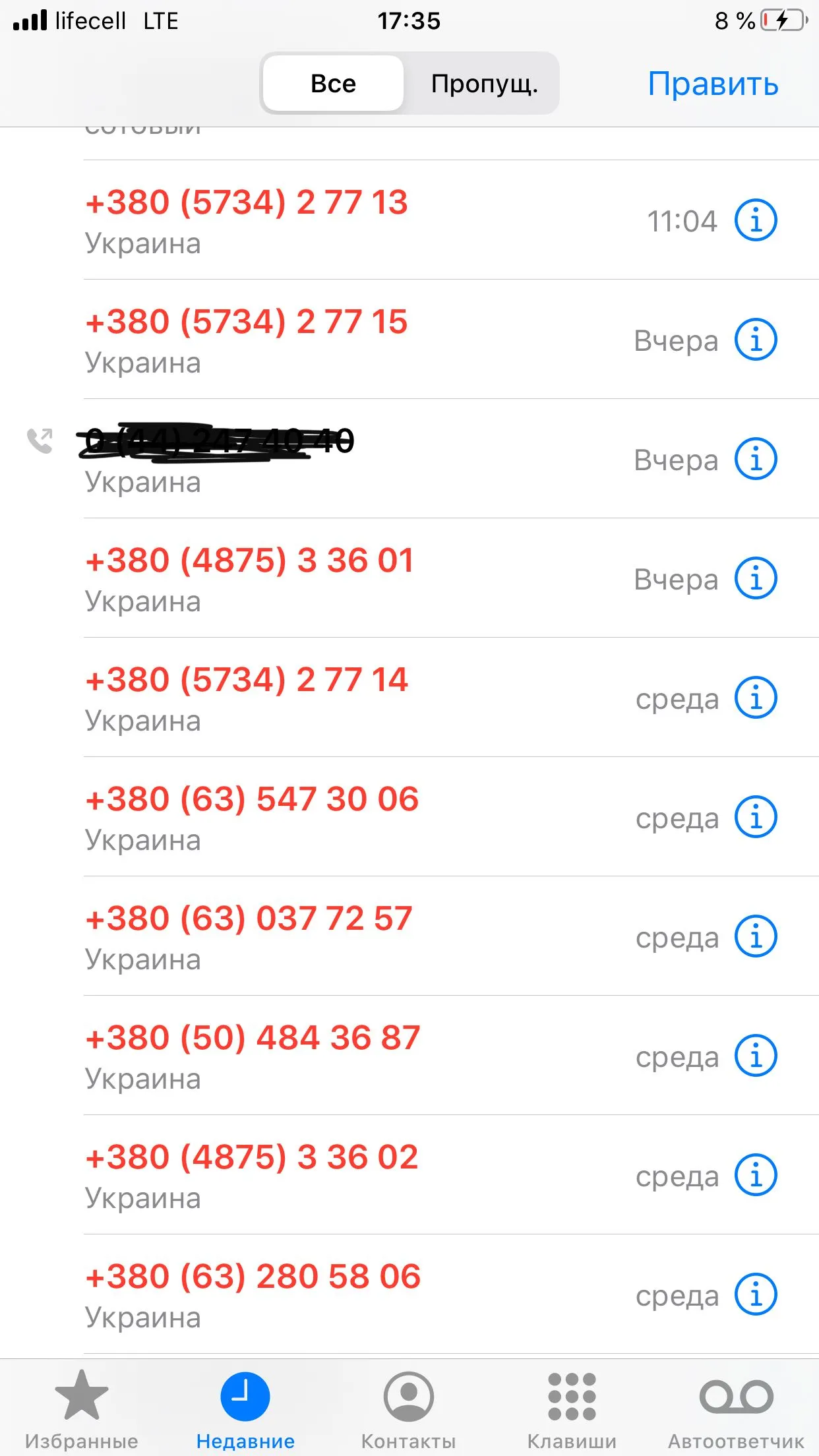Show details for +380 (4875) 3 36 01

pyautogui.click(x=756, y=579)
